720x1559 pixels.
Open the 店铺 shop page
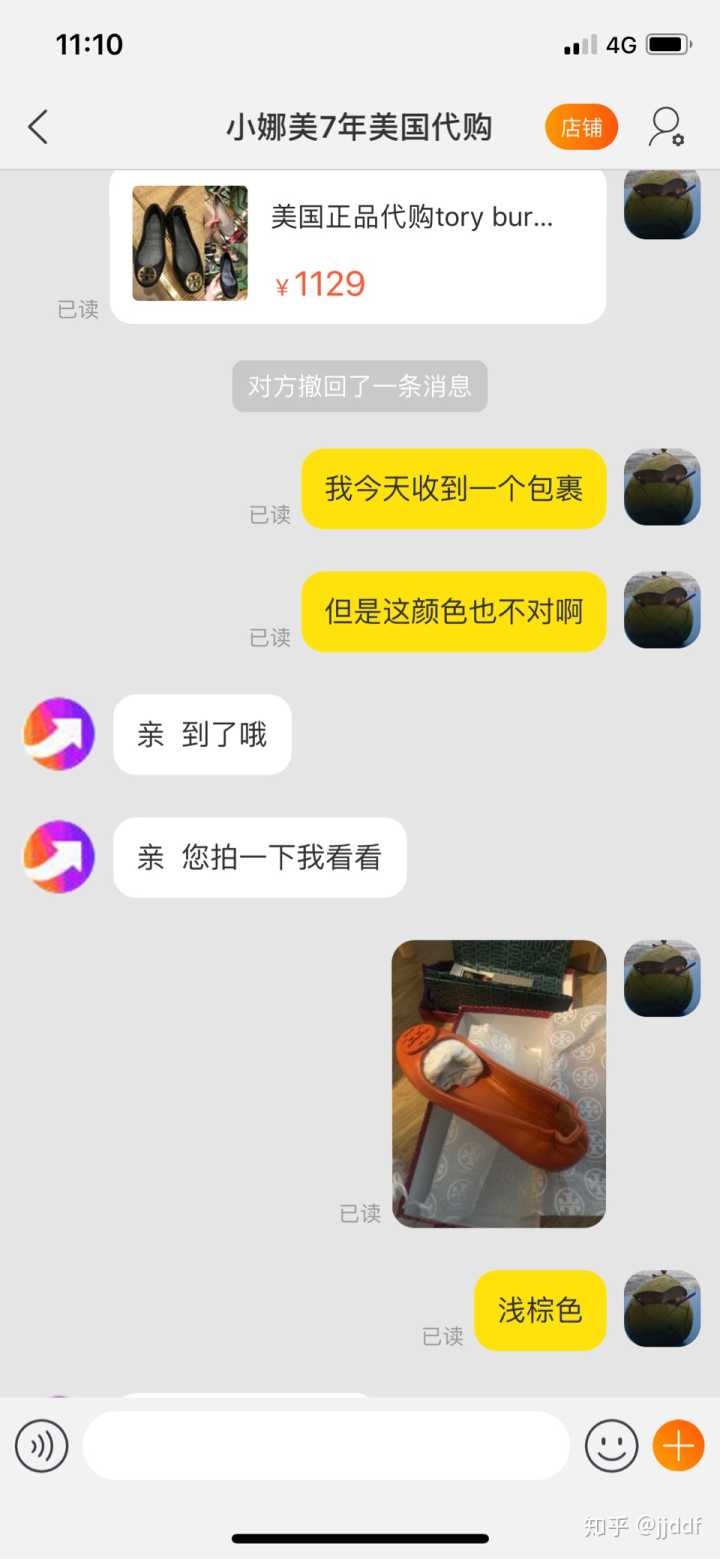point(581,127)
